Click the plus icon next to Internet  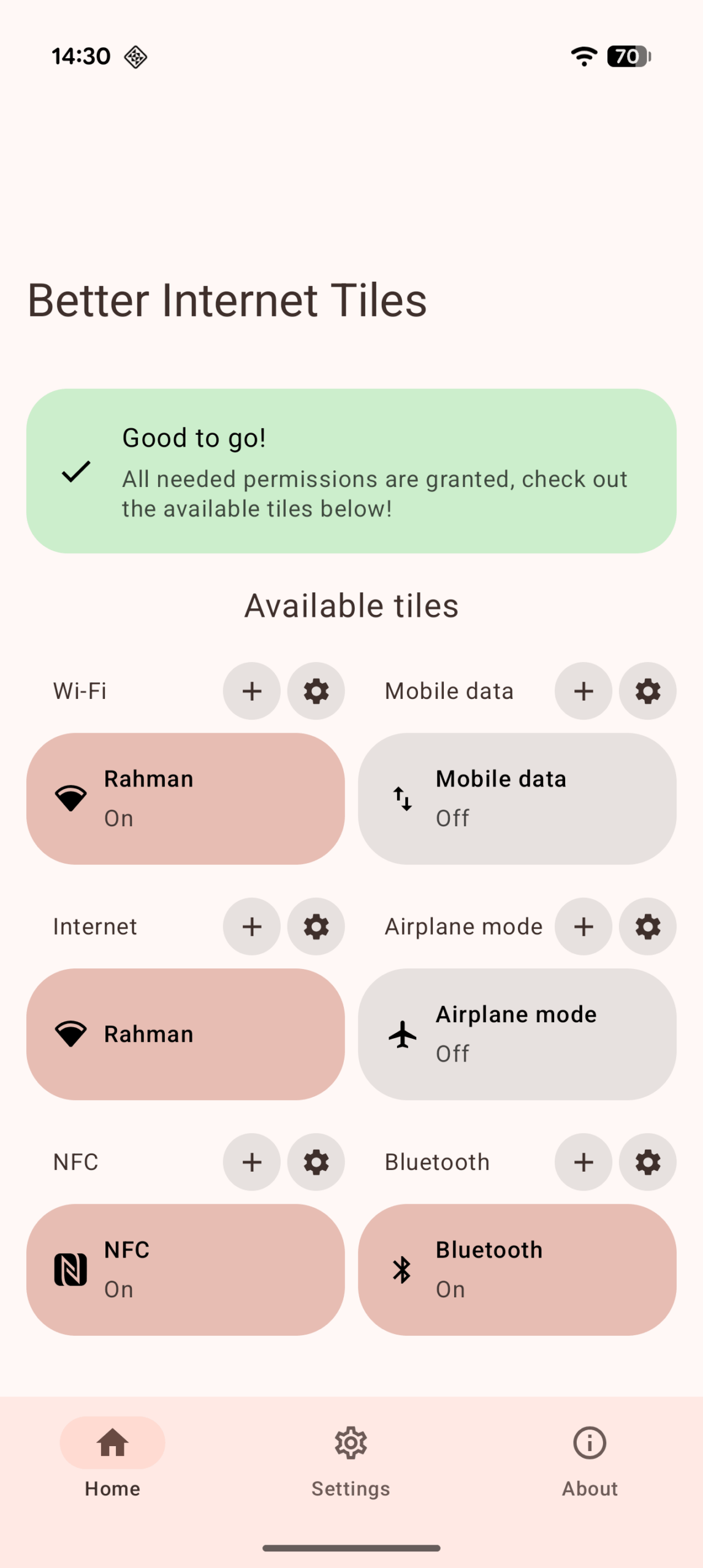(251, 927)
